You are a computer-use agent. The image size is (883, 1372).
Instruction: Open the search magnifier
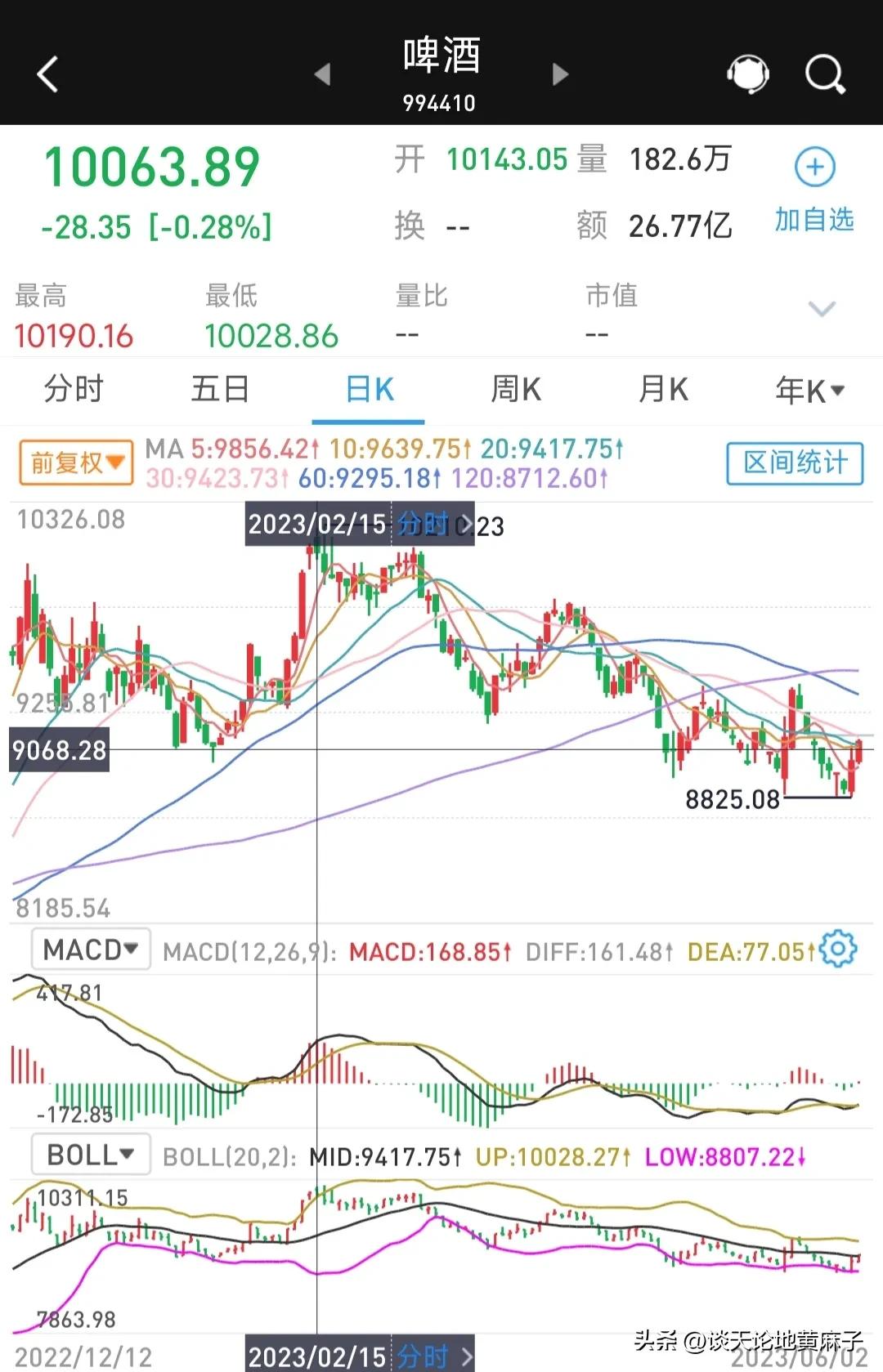click(824, 74)
